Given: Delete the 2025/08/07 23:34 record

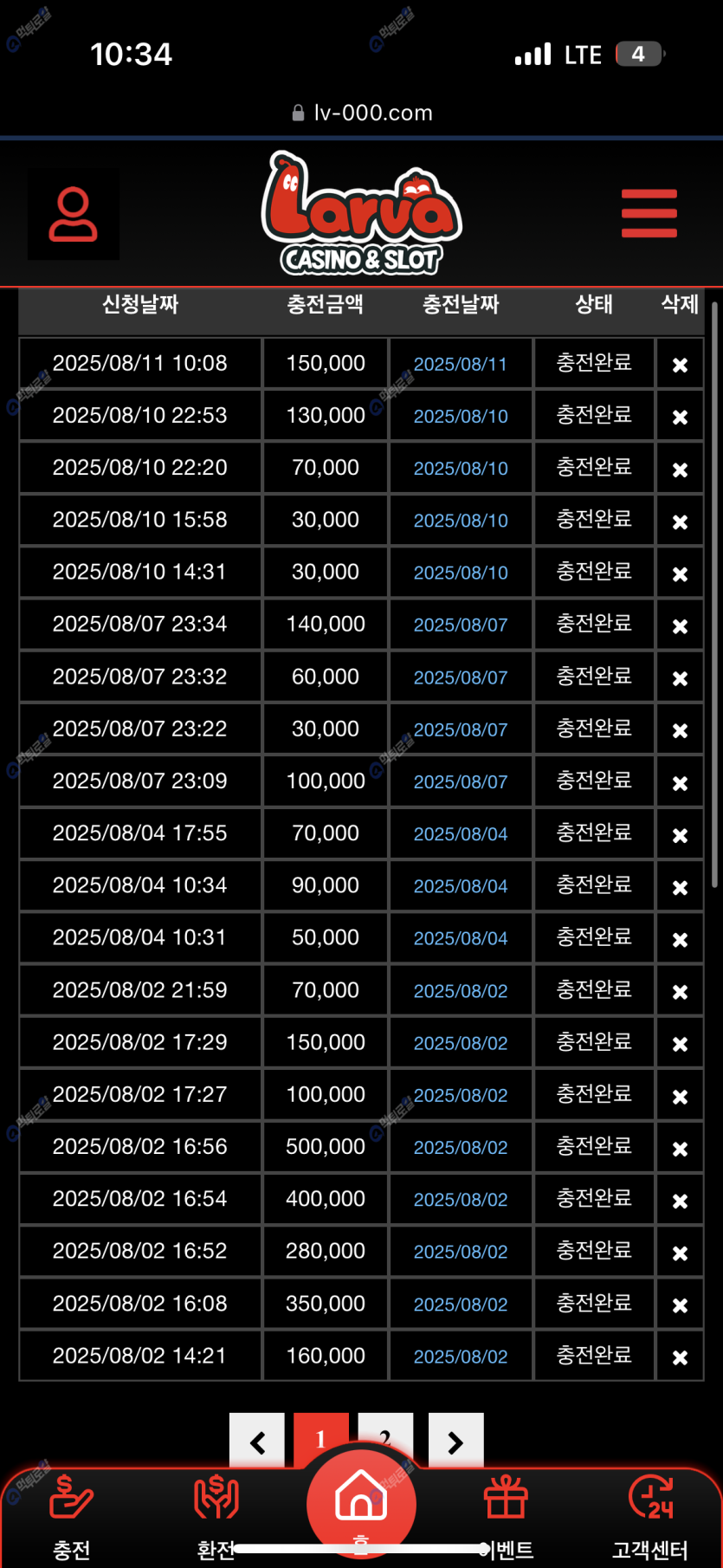Looking at the screenshot, I should click(x=680, y=625).
